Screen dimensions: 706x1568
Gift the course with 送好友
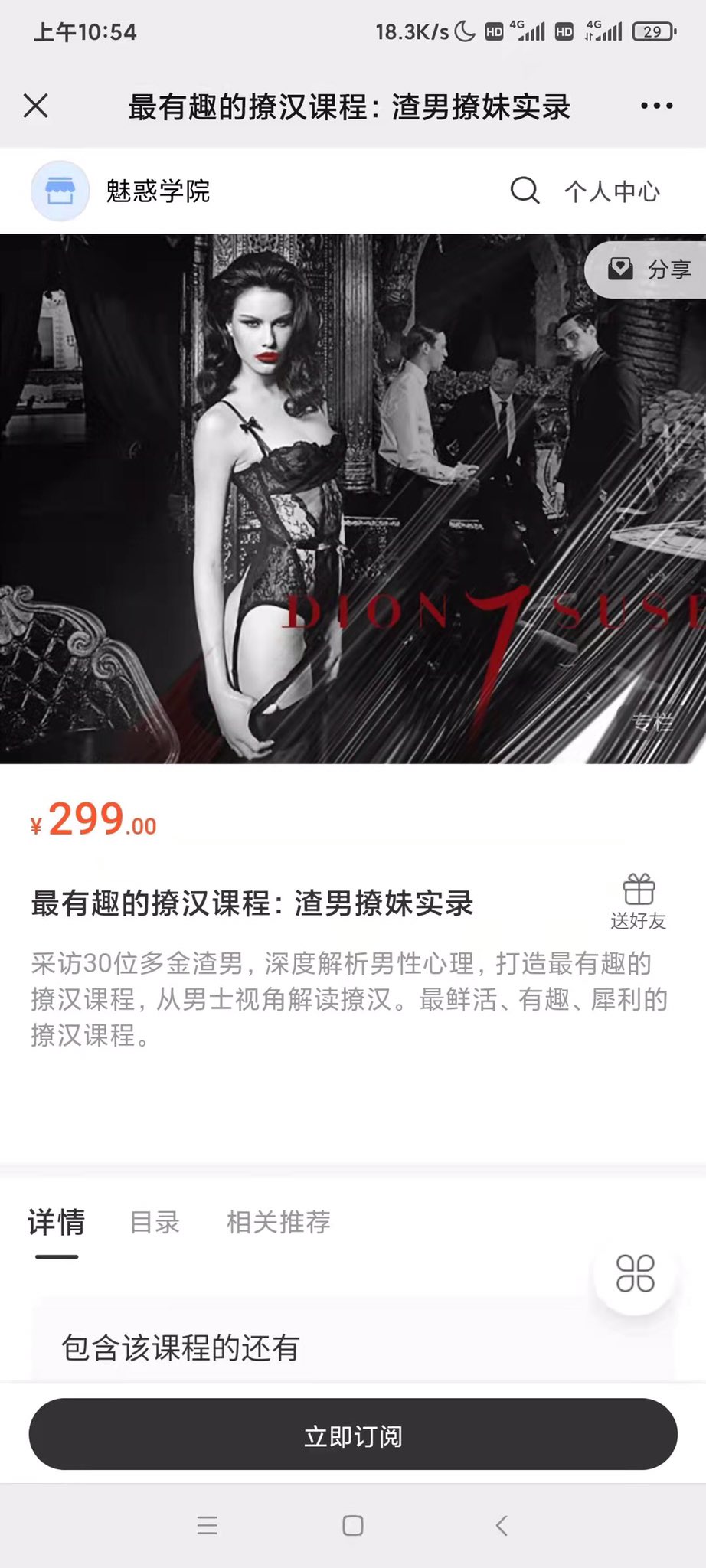(639, 902)
